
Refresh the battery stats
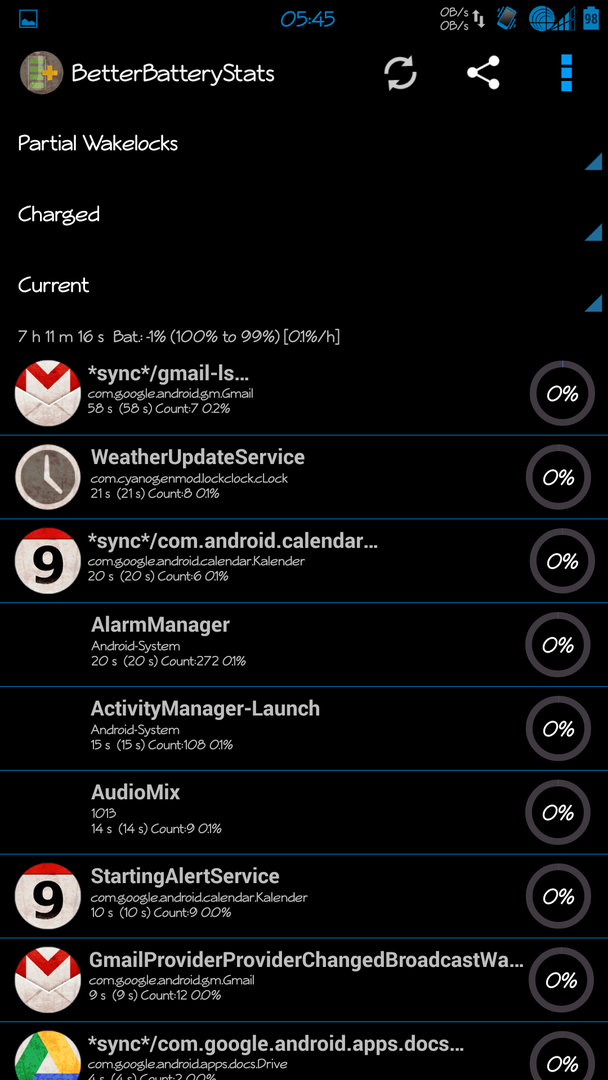pos(400,73)
